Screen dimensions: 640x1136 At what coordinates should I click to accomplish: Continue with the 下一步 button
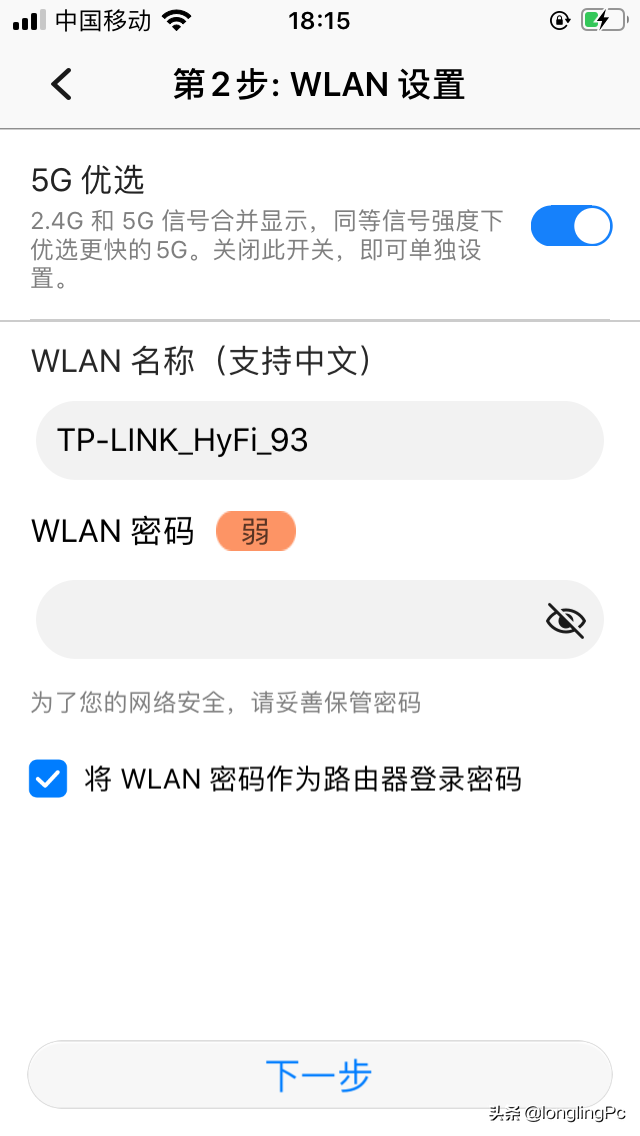320,1075
